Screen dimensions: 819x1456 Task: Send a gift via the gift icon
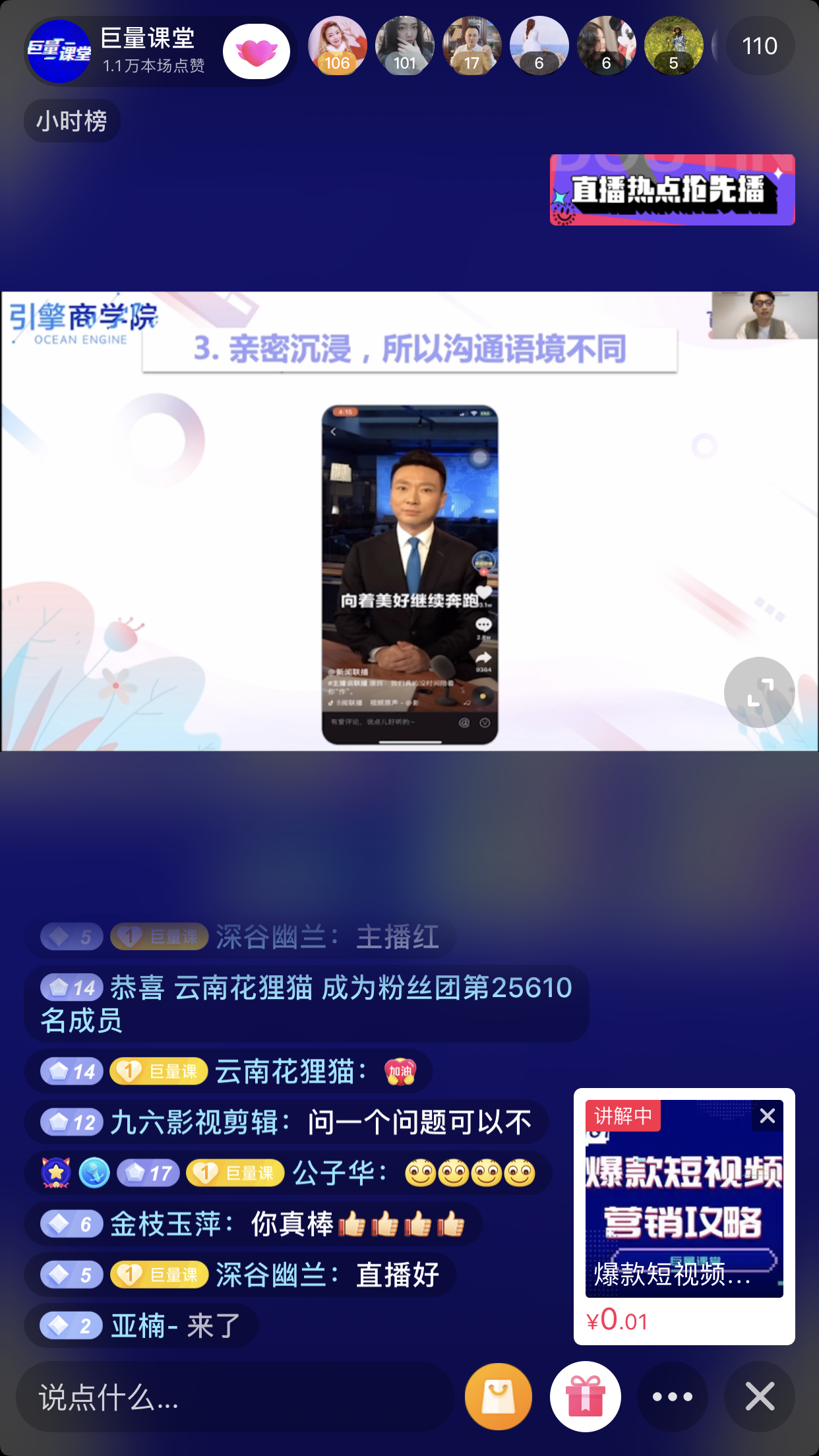[x=586, y=1397]
